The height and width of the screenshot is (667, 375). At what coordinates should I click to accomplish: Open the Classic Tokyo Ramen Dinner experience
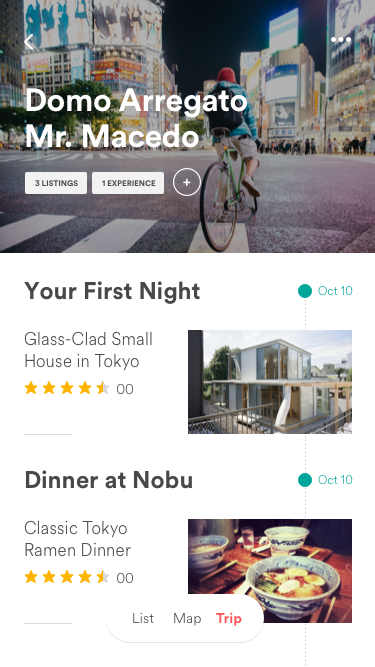click(77, 539)
